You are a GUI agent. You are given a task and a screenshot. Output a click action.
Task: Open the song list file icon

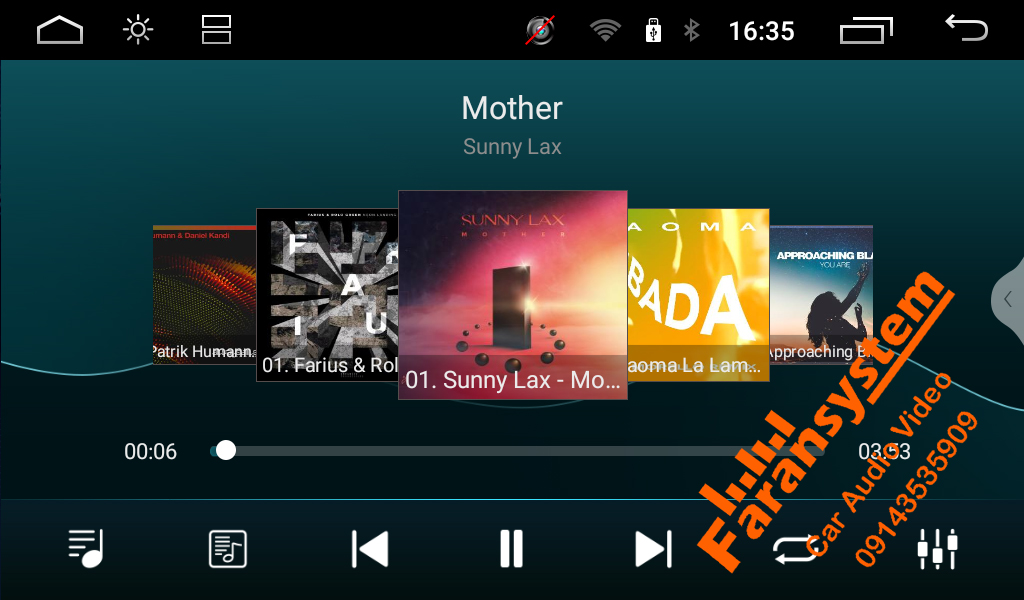click(x=228, y=549)
